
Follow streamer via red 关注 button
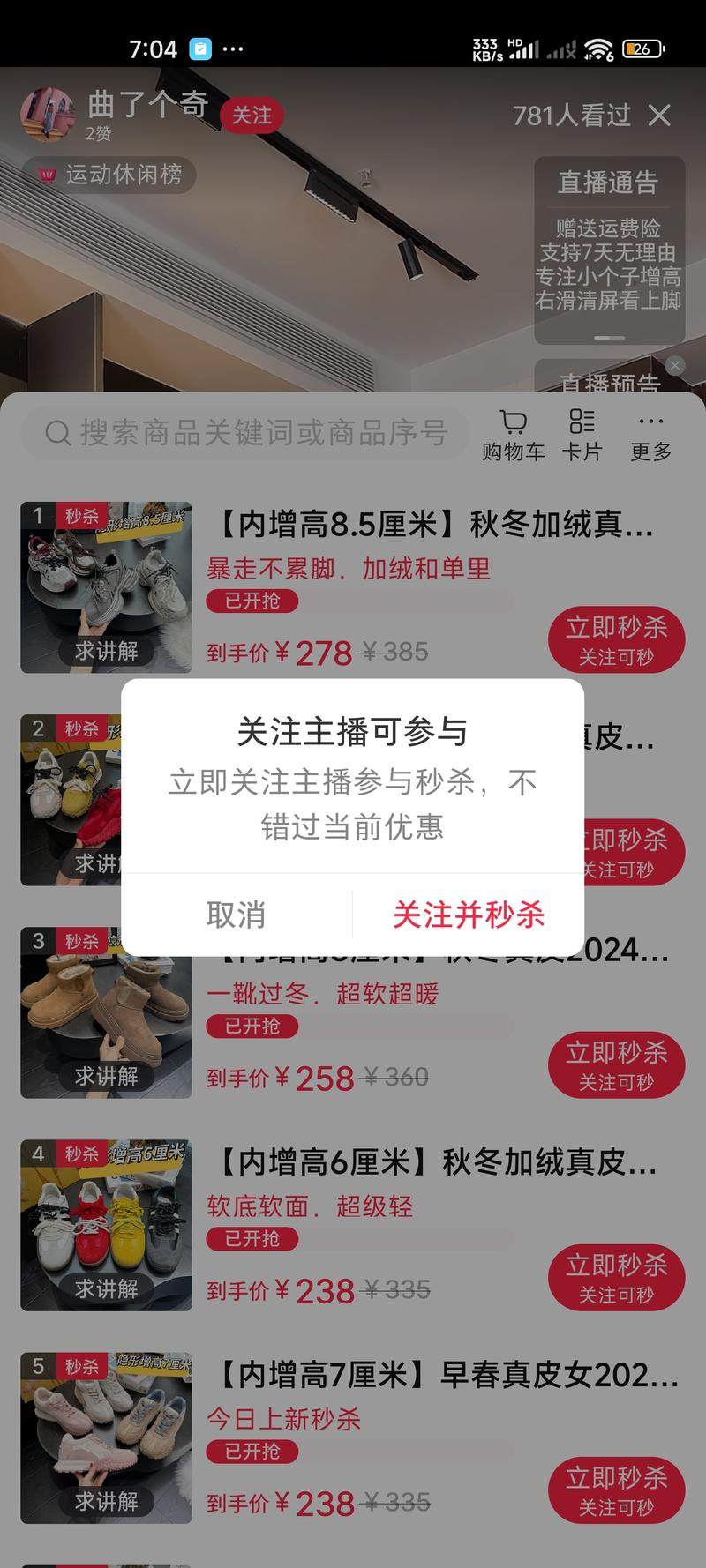click(252, 116)
